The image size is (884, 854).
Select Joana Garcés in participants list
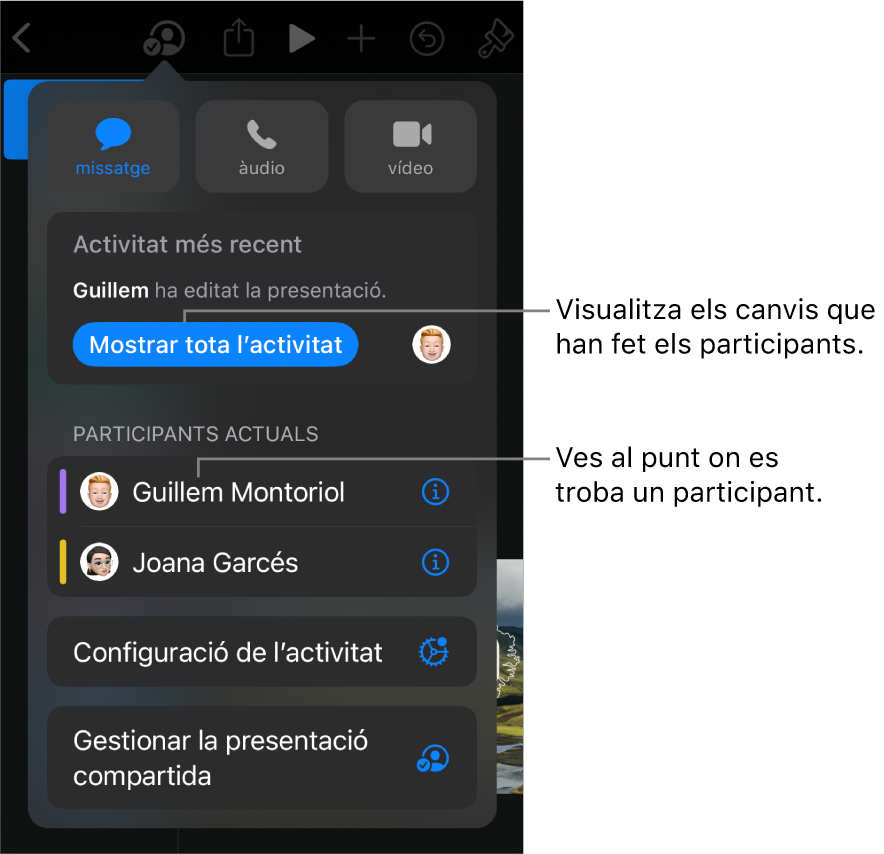[215, 563]
